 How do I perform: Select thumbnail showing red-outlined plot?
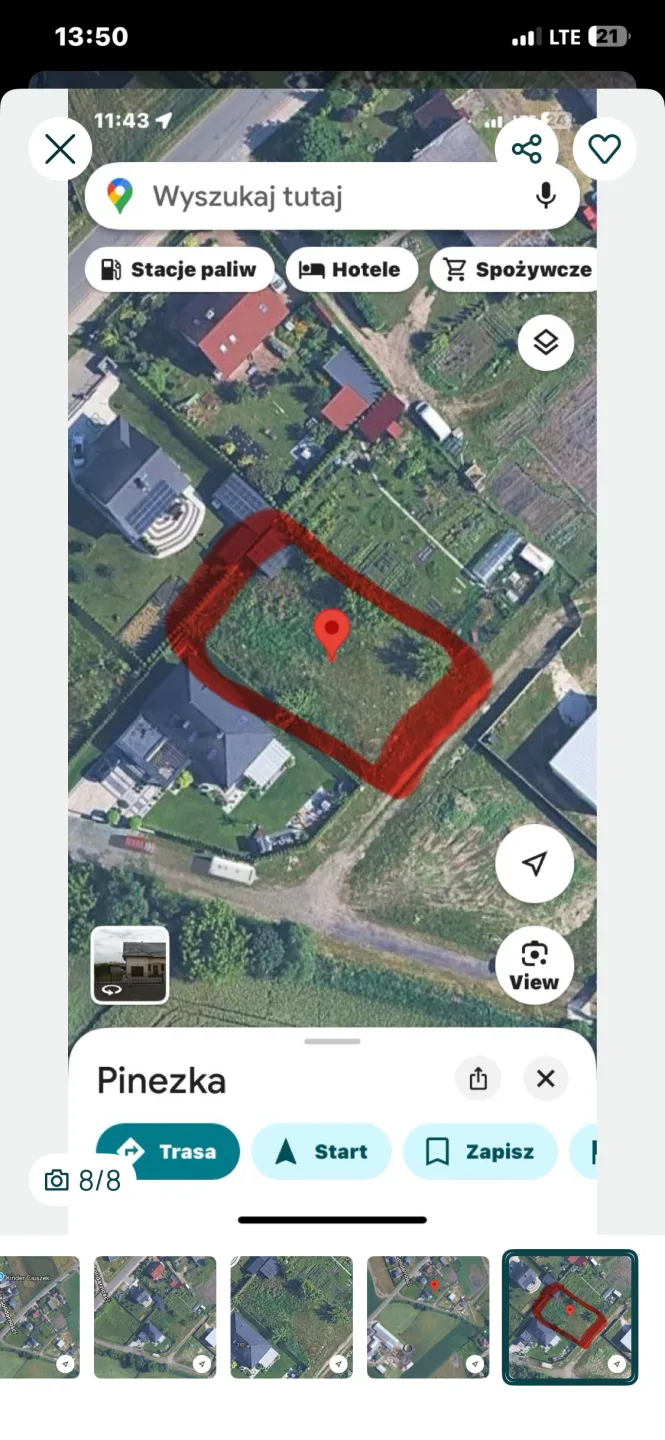pos(569,1316)
